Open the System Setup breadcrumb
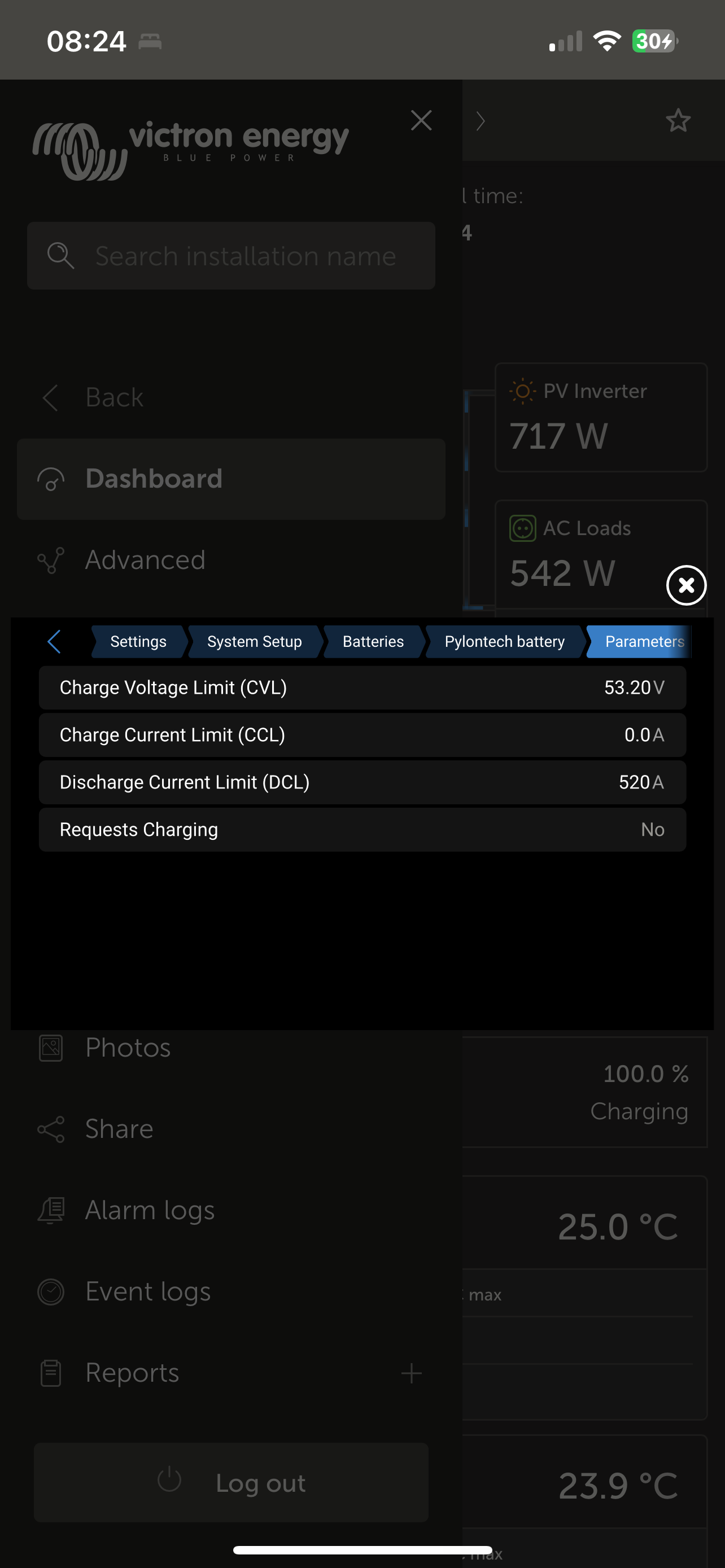This screenshot has height=1568, width=725. pyautogui.click(x=254, y=642)
